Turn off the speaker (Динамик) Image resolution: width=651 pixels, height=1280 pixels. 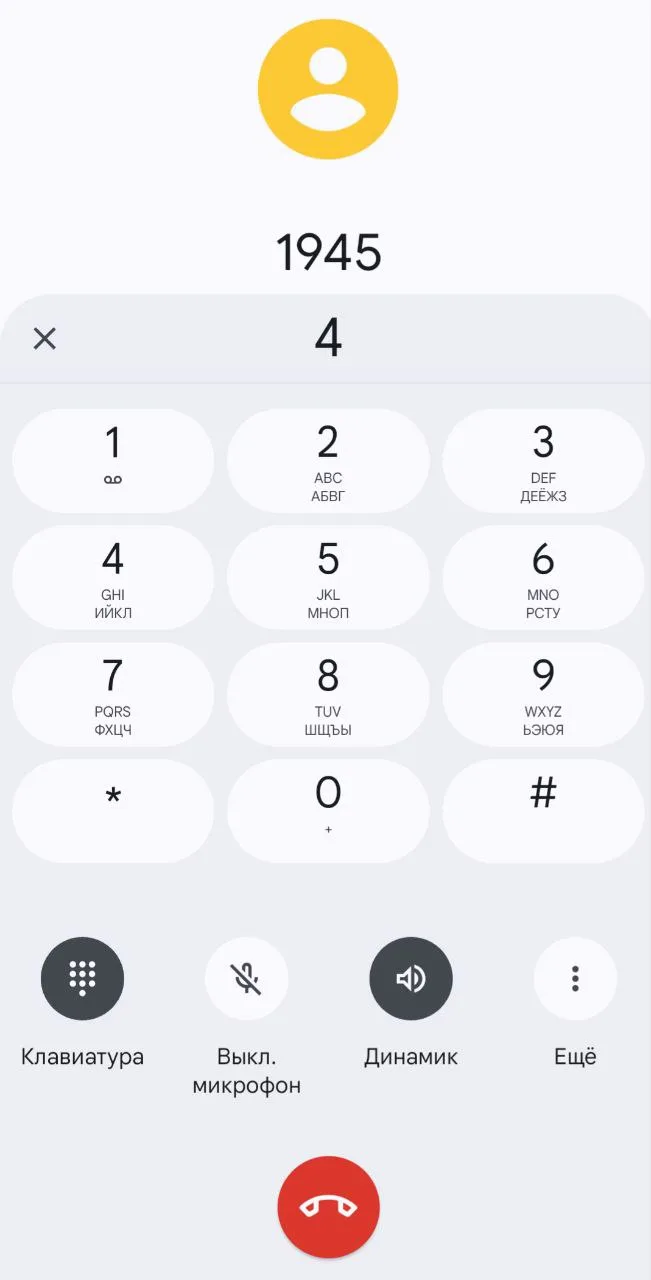point(411,978)
